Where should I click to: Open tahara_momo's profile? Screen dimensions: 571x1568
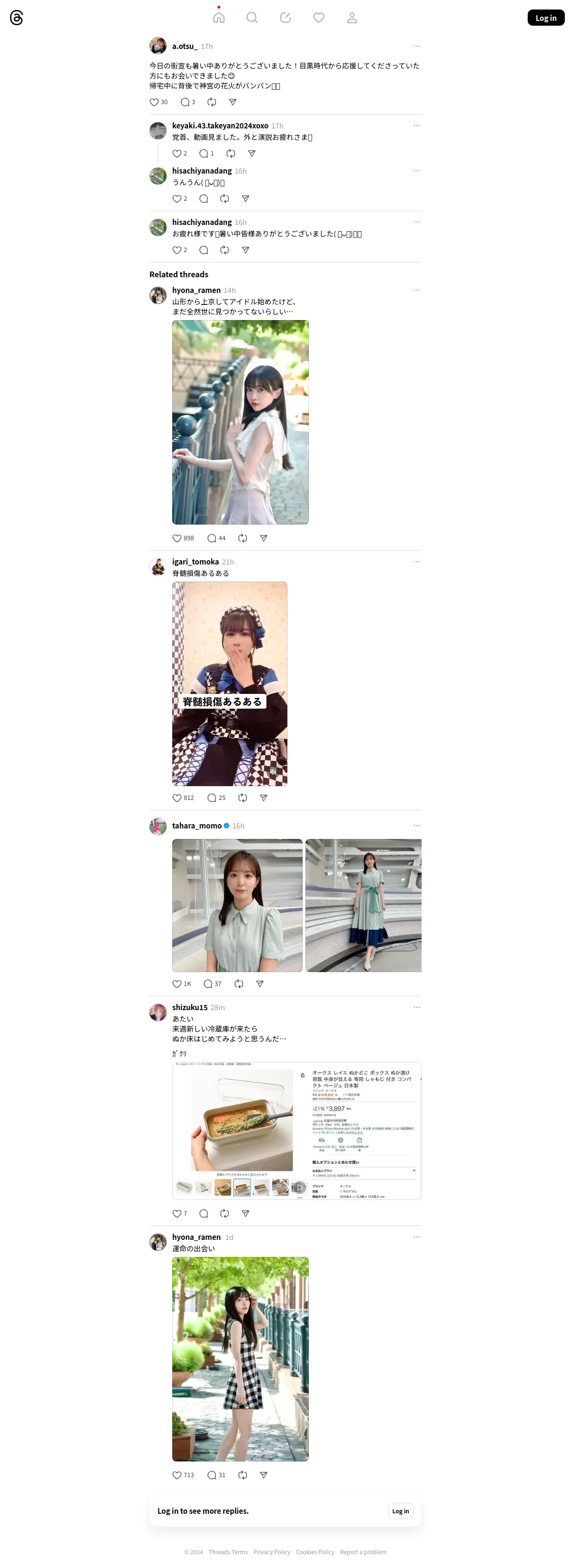point(197,826)
